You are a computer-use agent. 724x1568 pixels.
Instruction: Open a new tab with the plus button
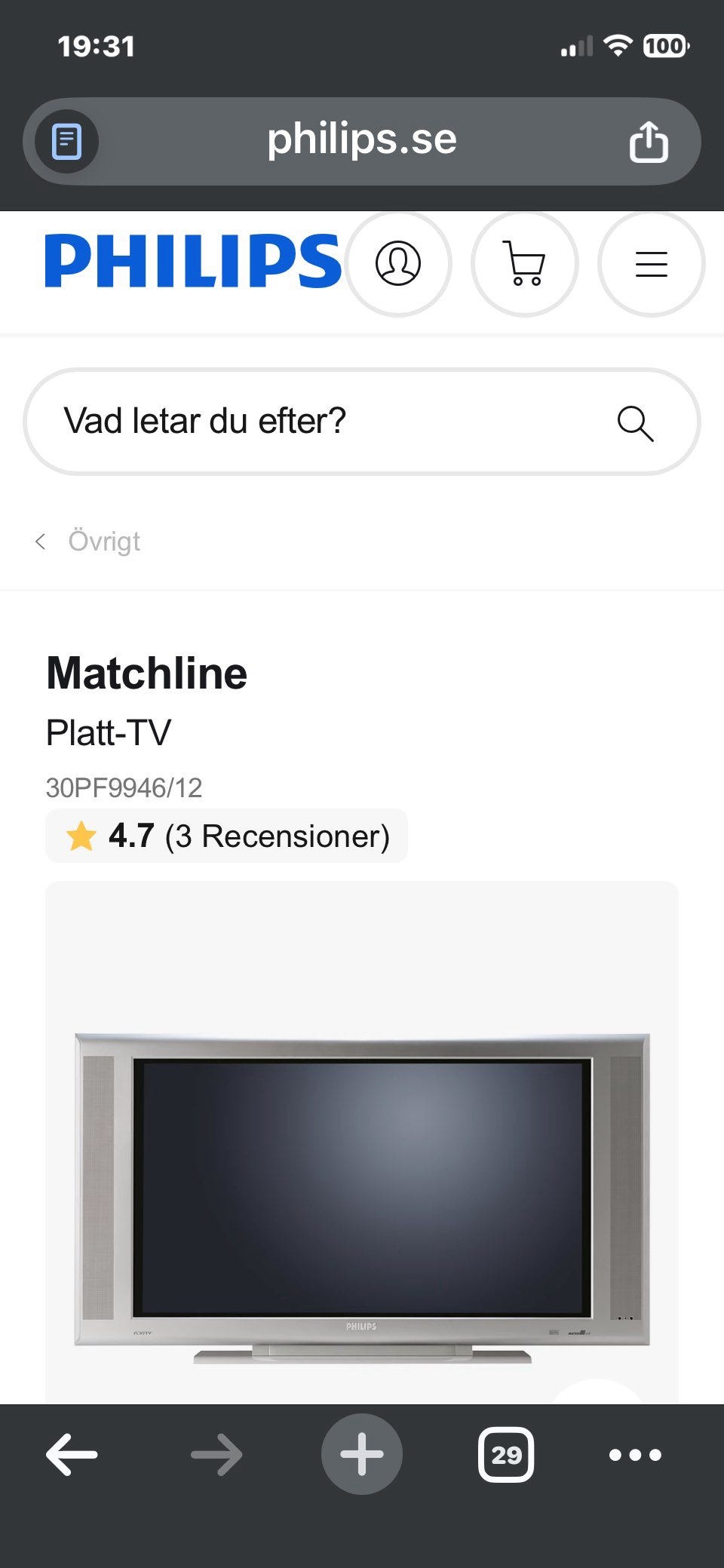(x=362, y=1453)
